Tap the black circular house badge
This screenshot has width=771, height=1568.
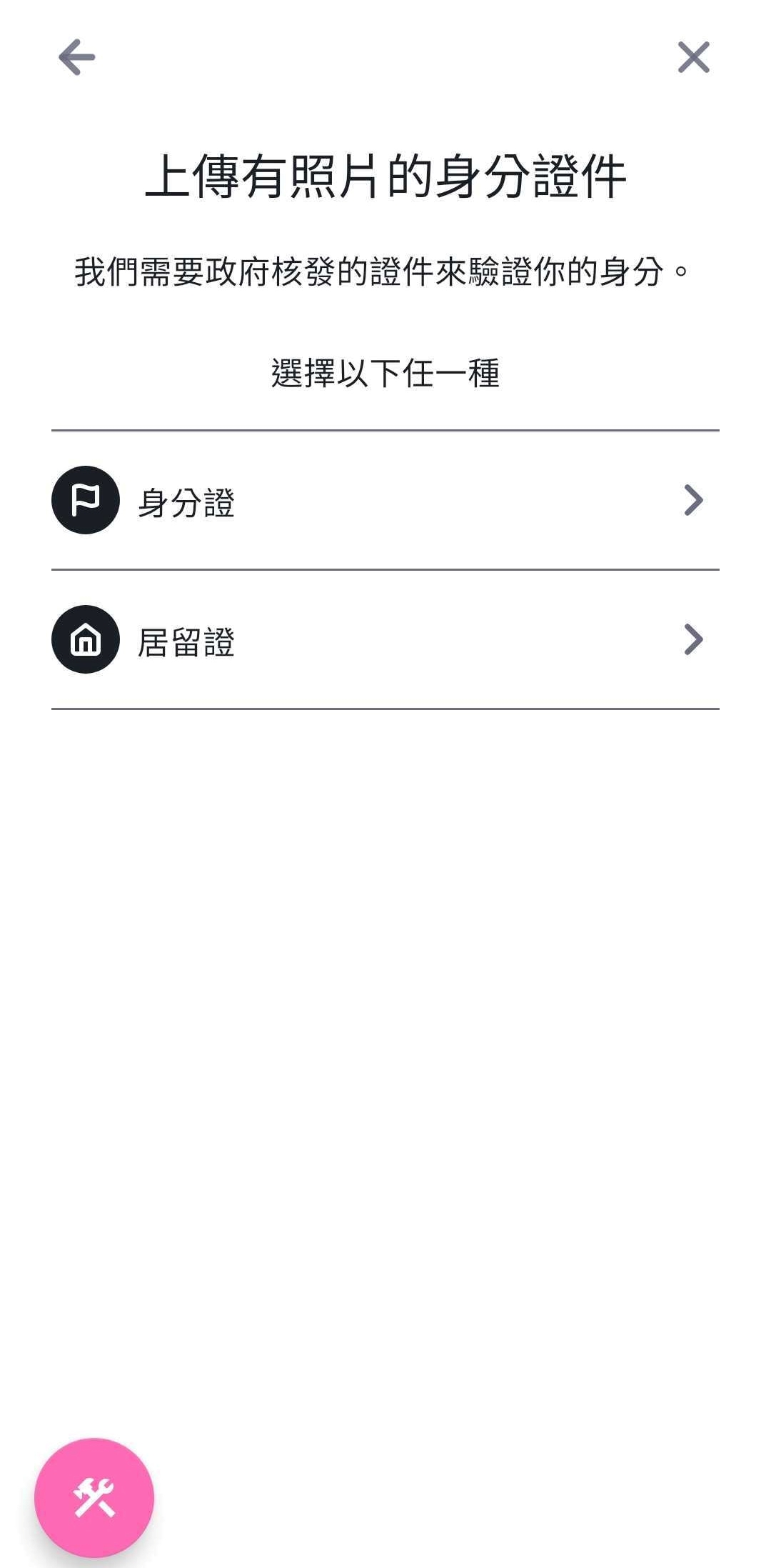tap(84, 641)
